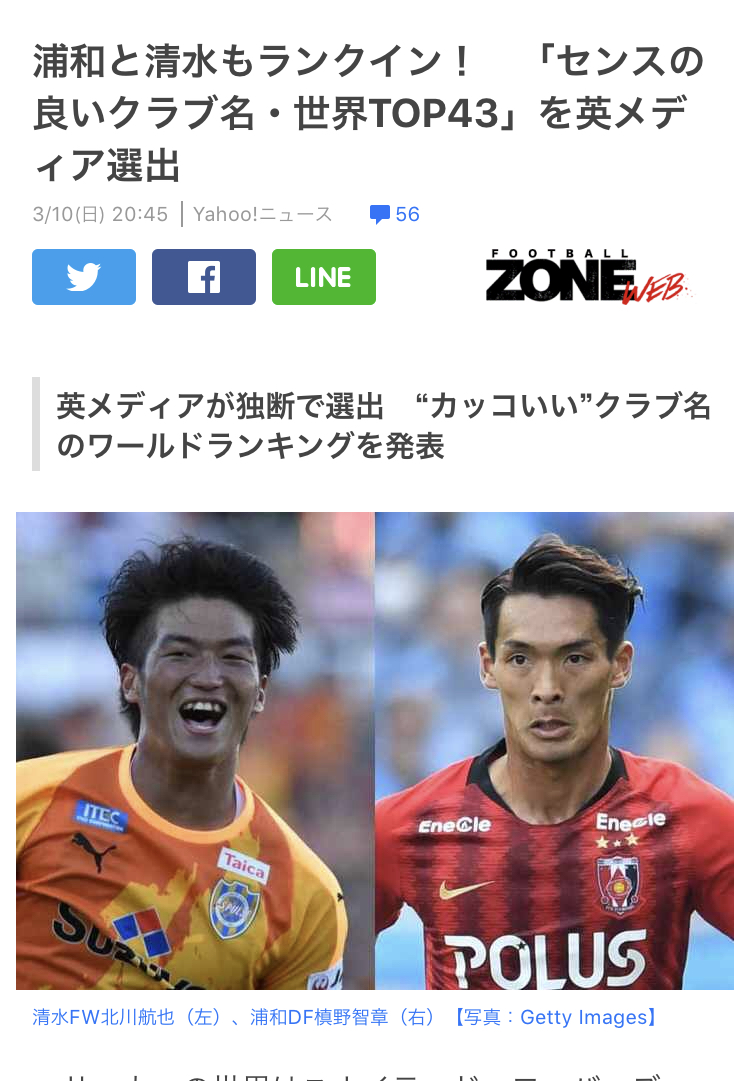This screenshot has height=1081, width=750.
Task: Share the article on Twitter
Action: tap(84, 277)
